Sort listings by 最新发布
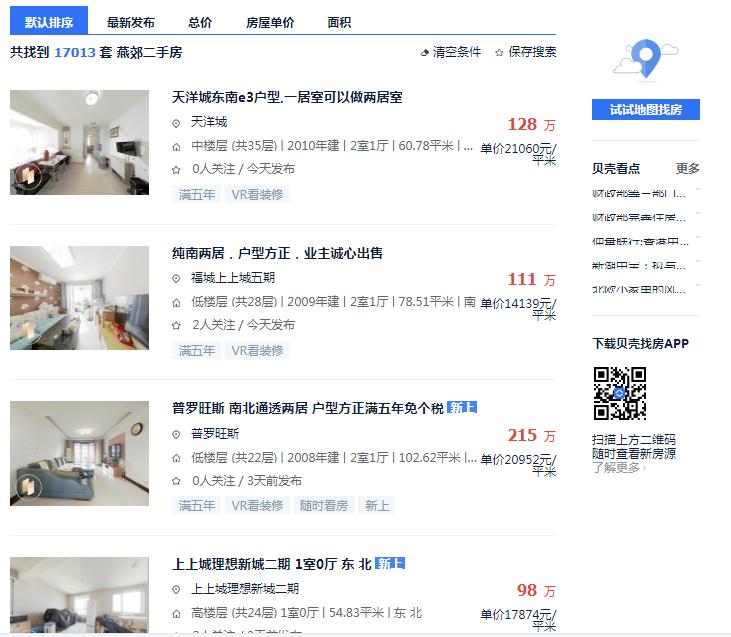This screenshot has height=637, width=731. (x=131, y=22)
